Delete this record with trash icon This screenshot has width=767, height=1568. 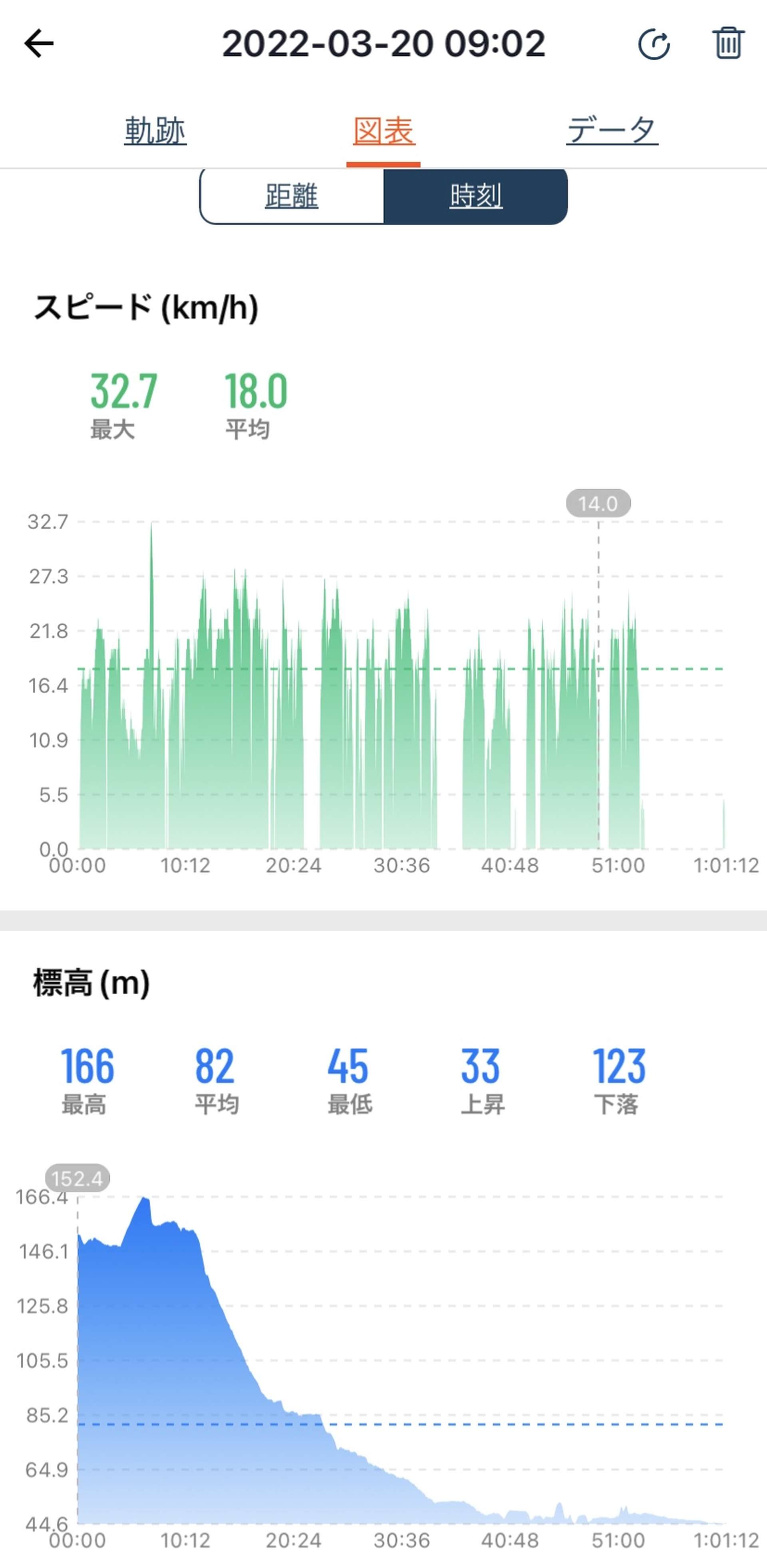click(728, 43)
